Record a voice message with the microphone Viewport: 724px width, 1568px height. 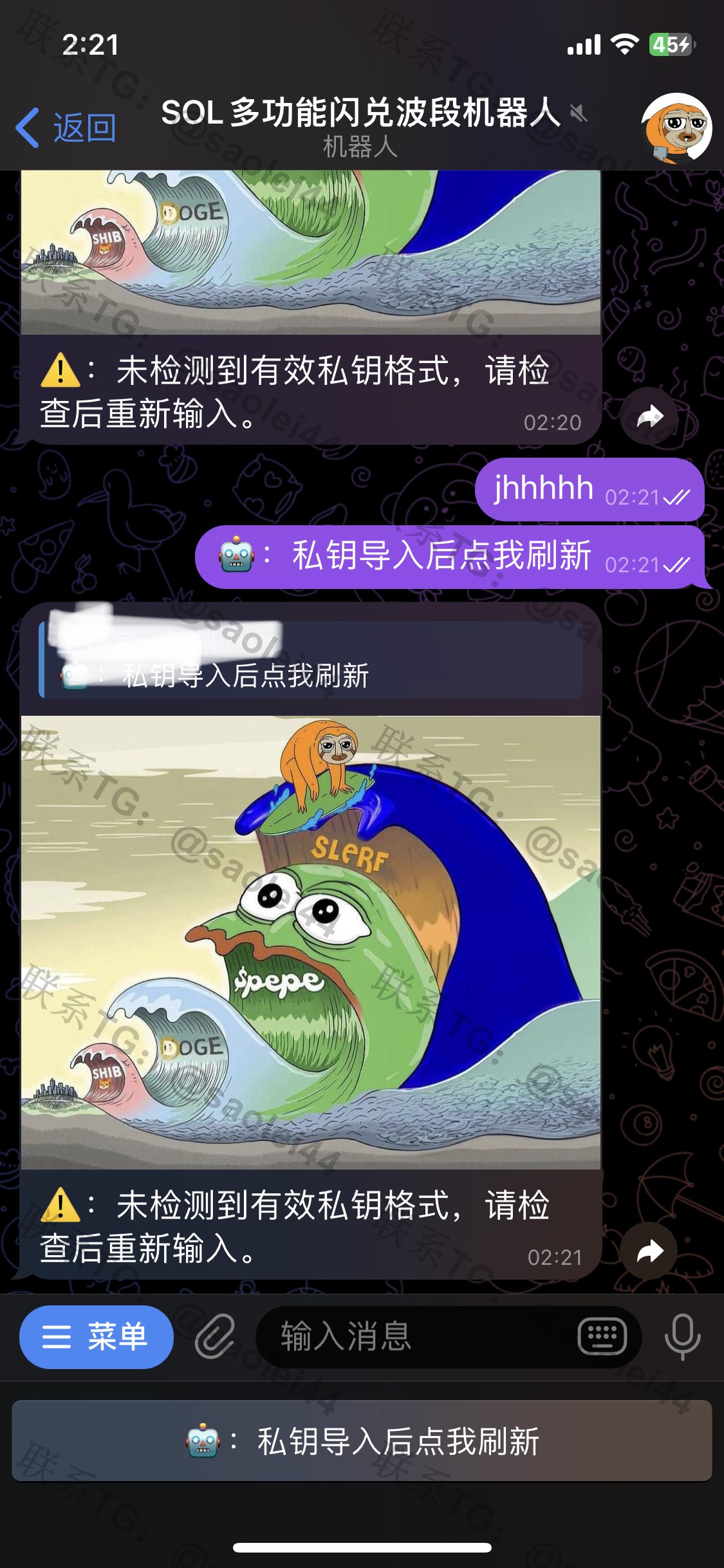tap(682, 1337)
